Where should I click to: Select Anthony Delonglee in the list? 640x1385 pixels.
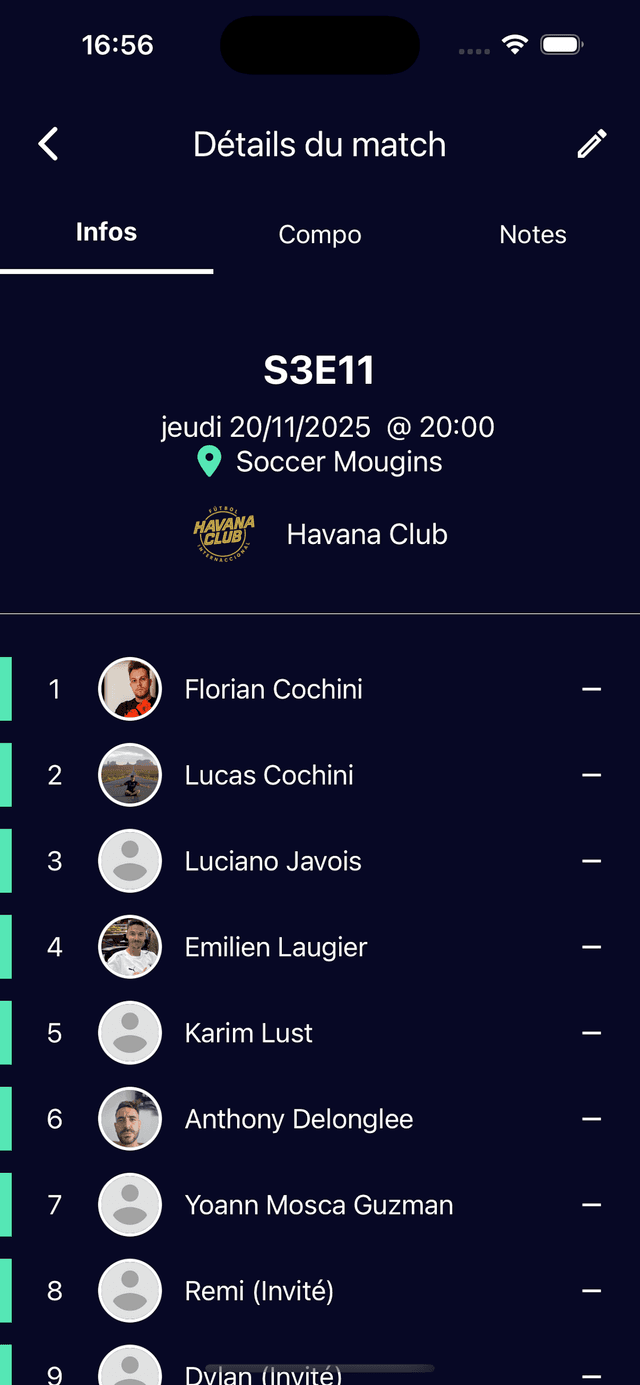pos(298,1119)
